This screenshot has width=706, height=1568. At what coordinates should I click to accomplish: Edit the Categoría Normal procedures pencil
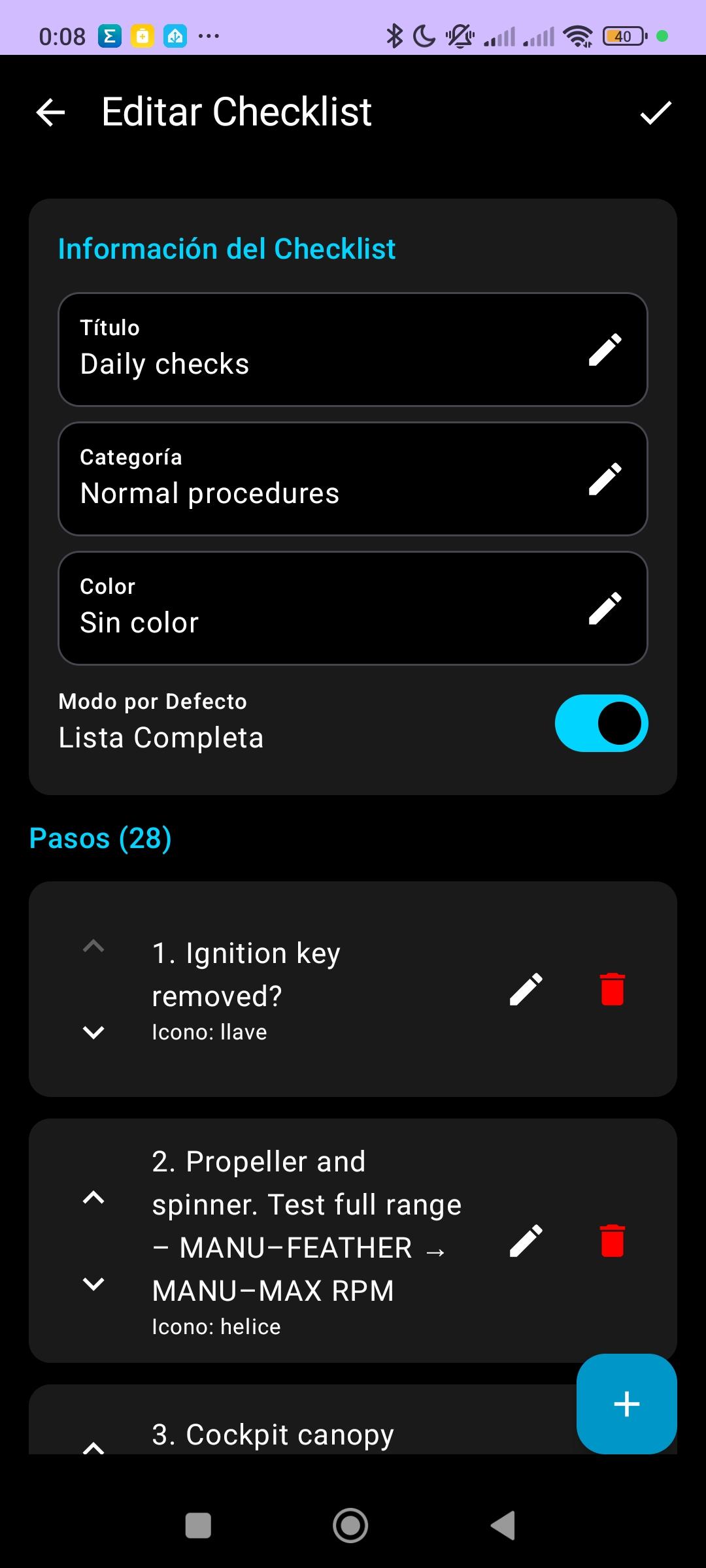click(605, 479)
